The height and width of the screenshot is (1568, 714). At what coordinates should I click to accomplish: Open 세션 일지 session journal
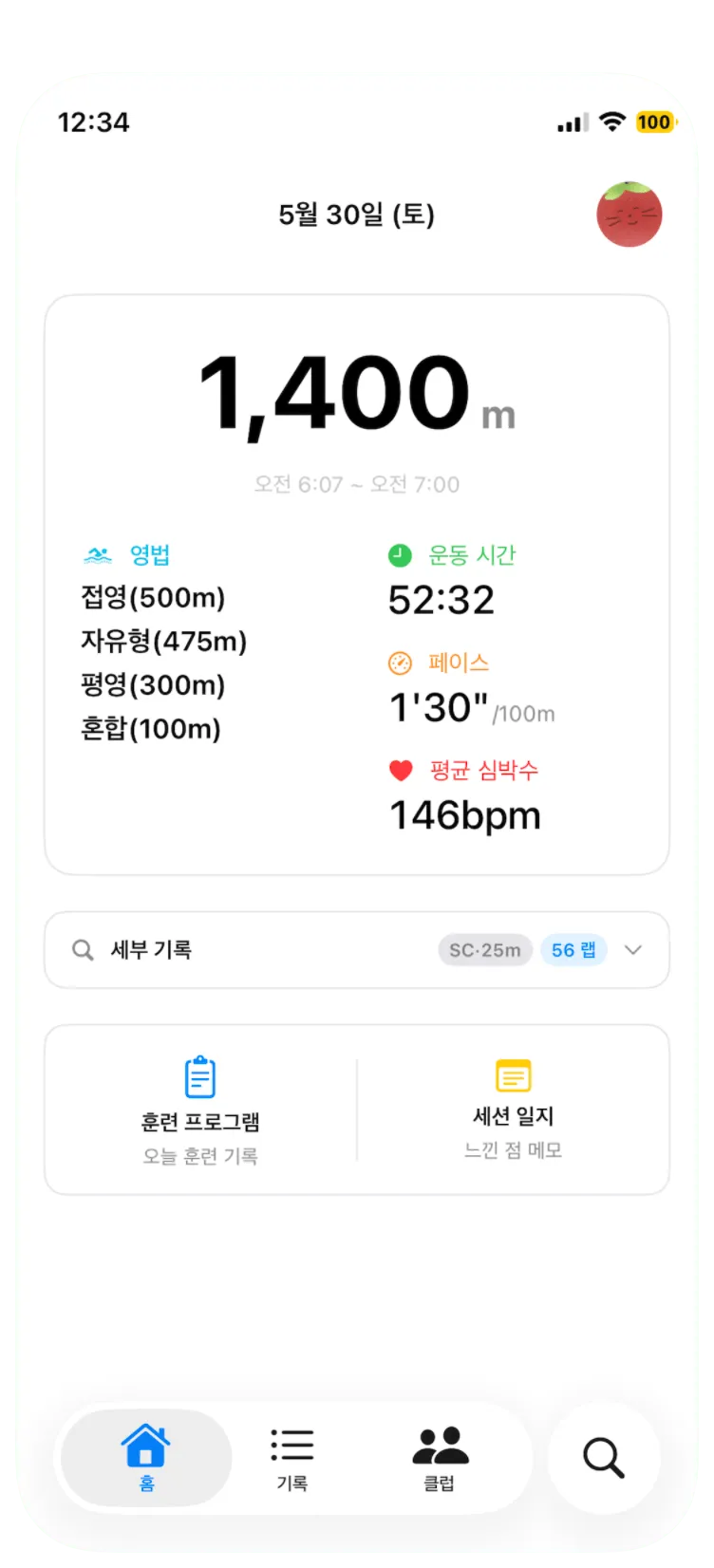pyautogui.click(x=514, y=1111)
